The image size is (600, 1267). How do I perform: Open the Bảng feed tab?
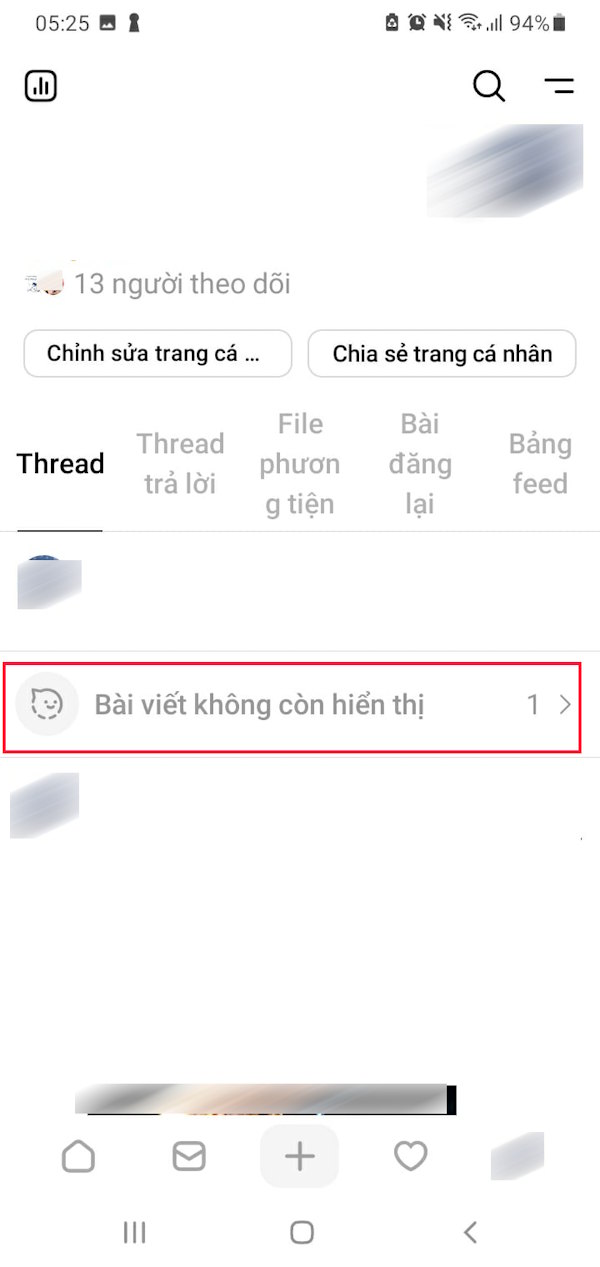(x=540, y=464)
